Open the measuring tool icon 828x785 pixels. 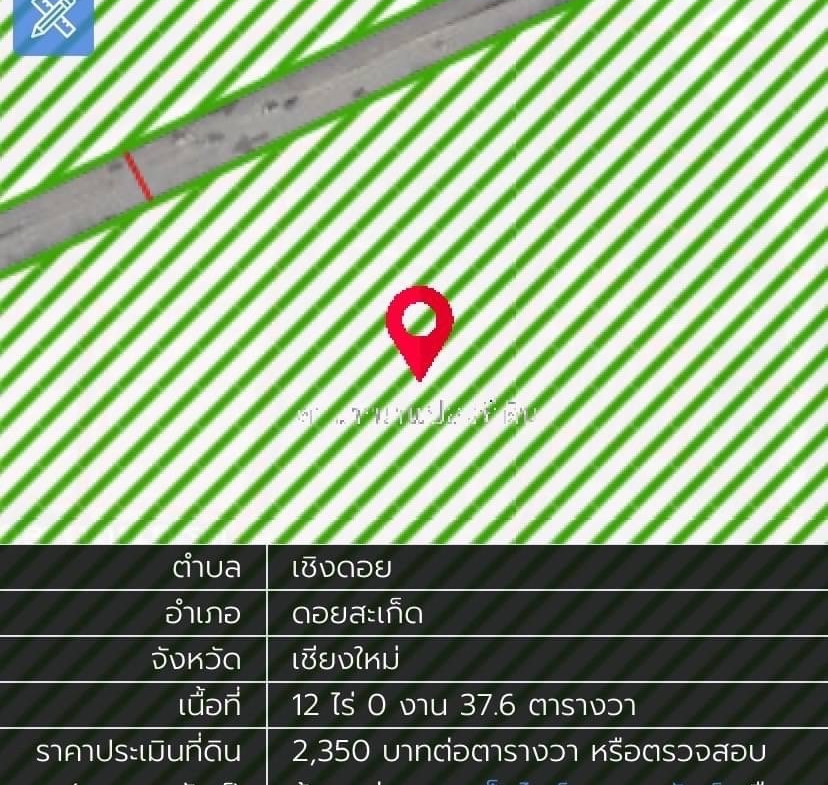[52, 21]
